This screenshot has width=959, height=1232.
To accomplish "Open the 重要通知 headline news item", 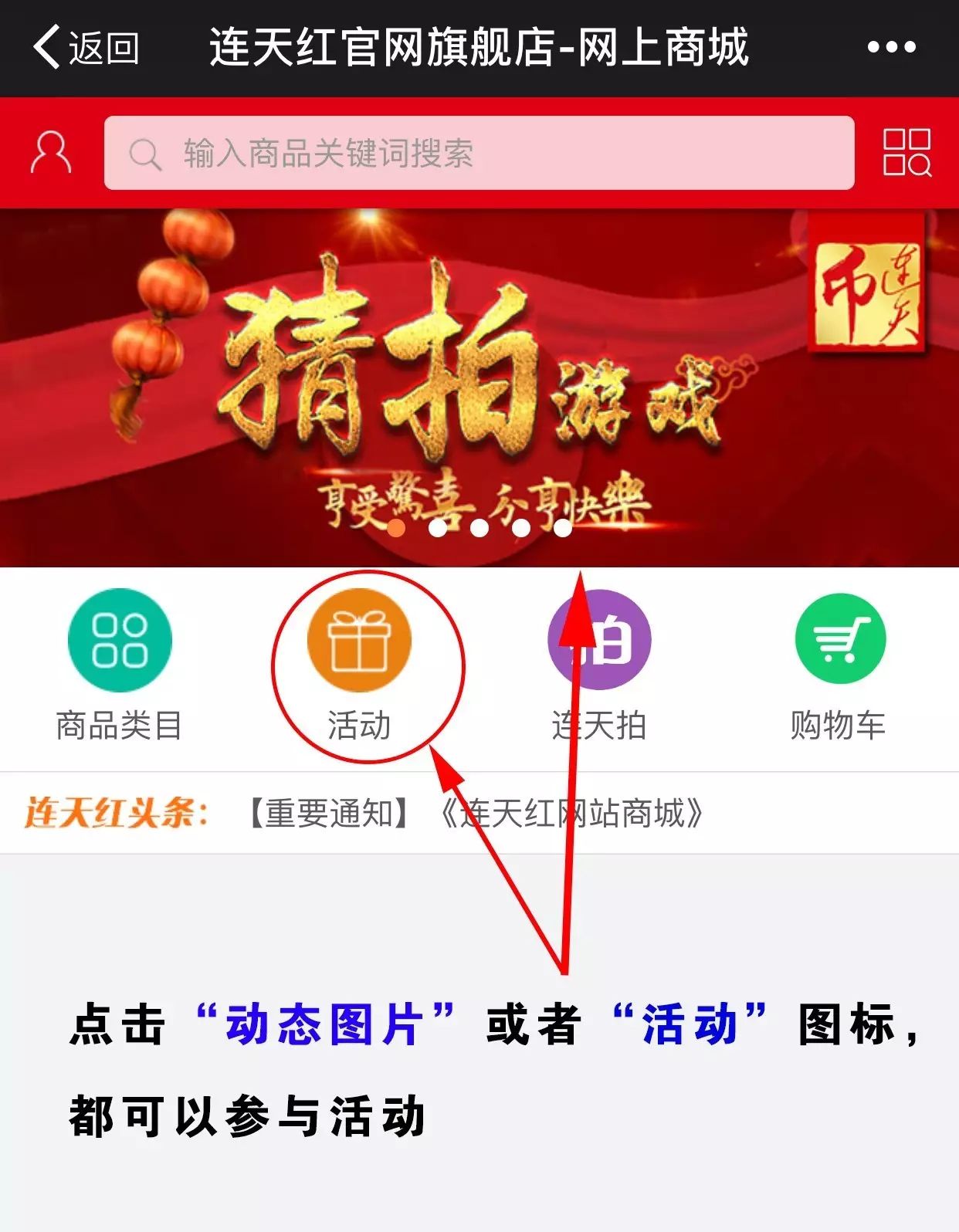I will 475,814.
